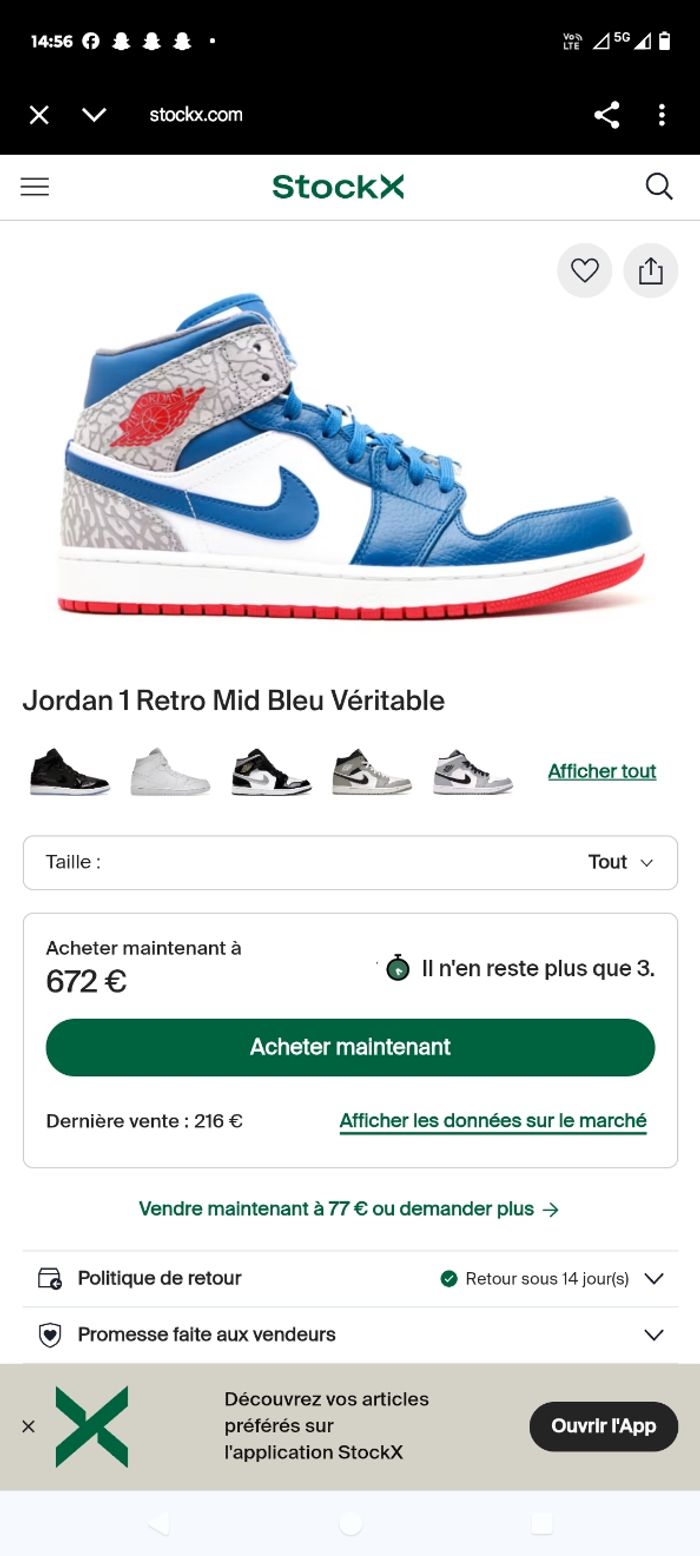Share this product with the upload icon
This screenshot has height=1556, width=700.
coord(651,271)
